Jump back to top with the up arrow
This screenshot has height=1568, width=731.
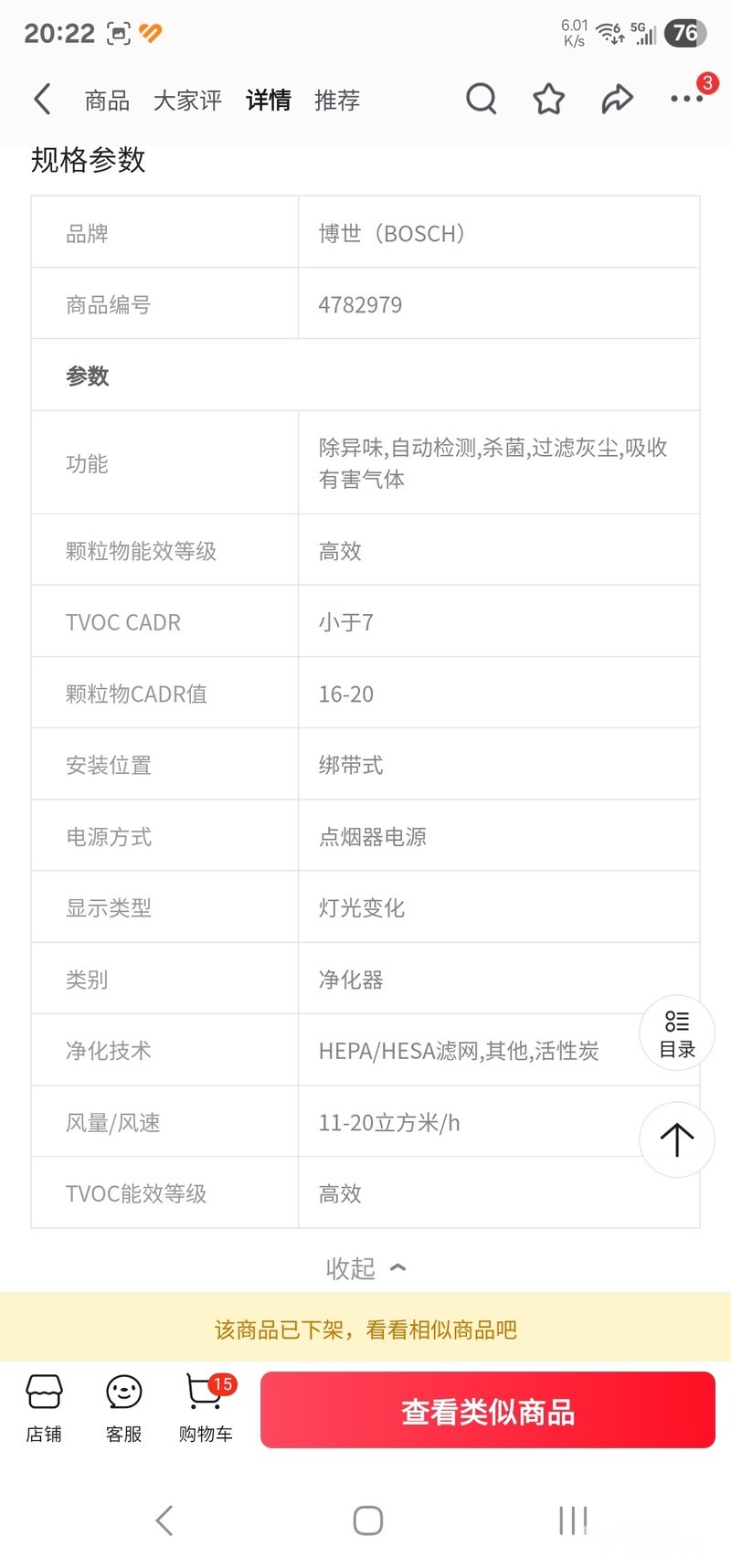tap(677, 1139)
